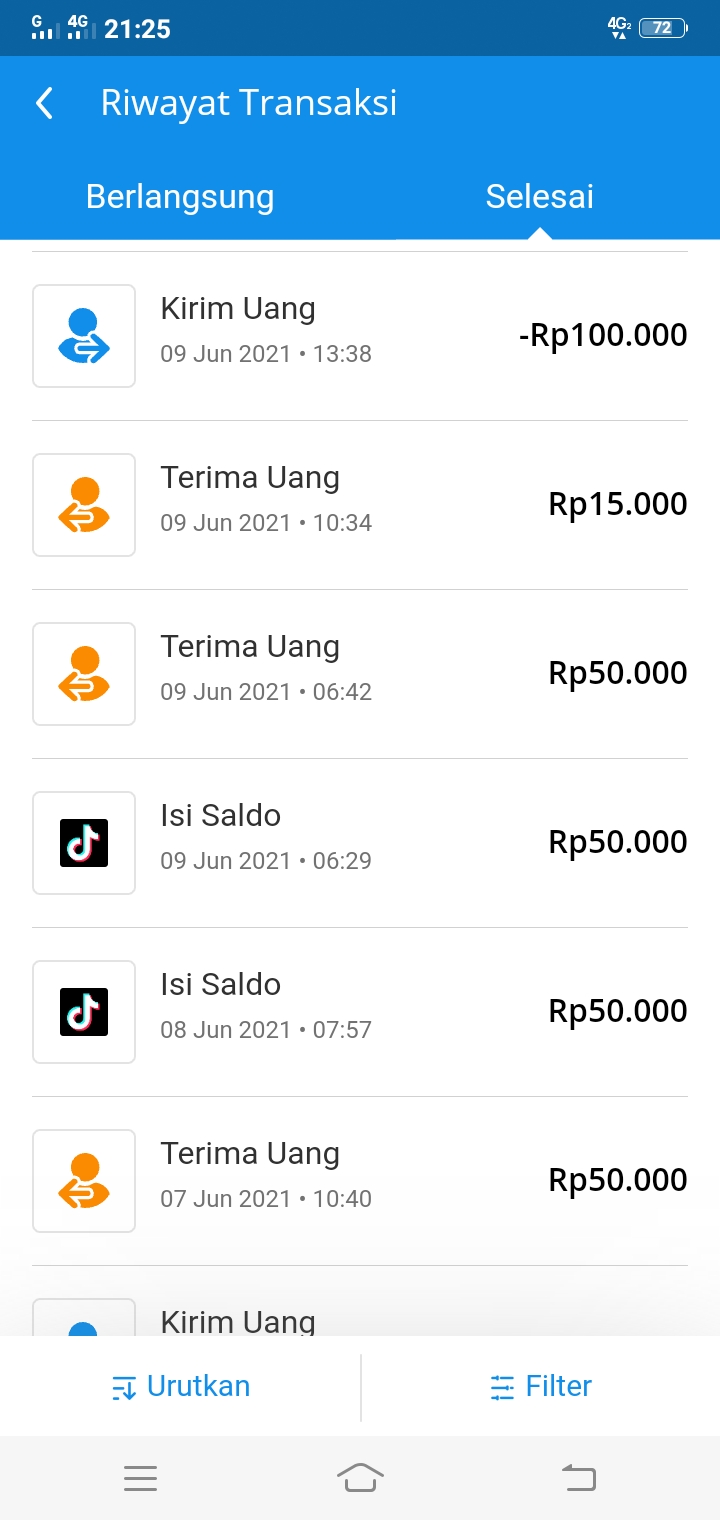The image size is (720, 1520).
Task: Open the Filter options
Action: 541,1387
